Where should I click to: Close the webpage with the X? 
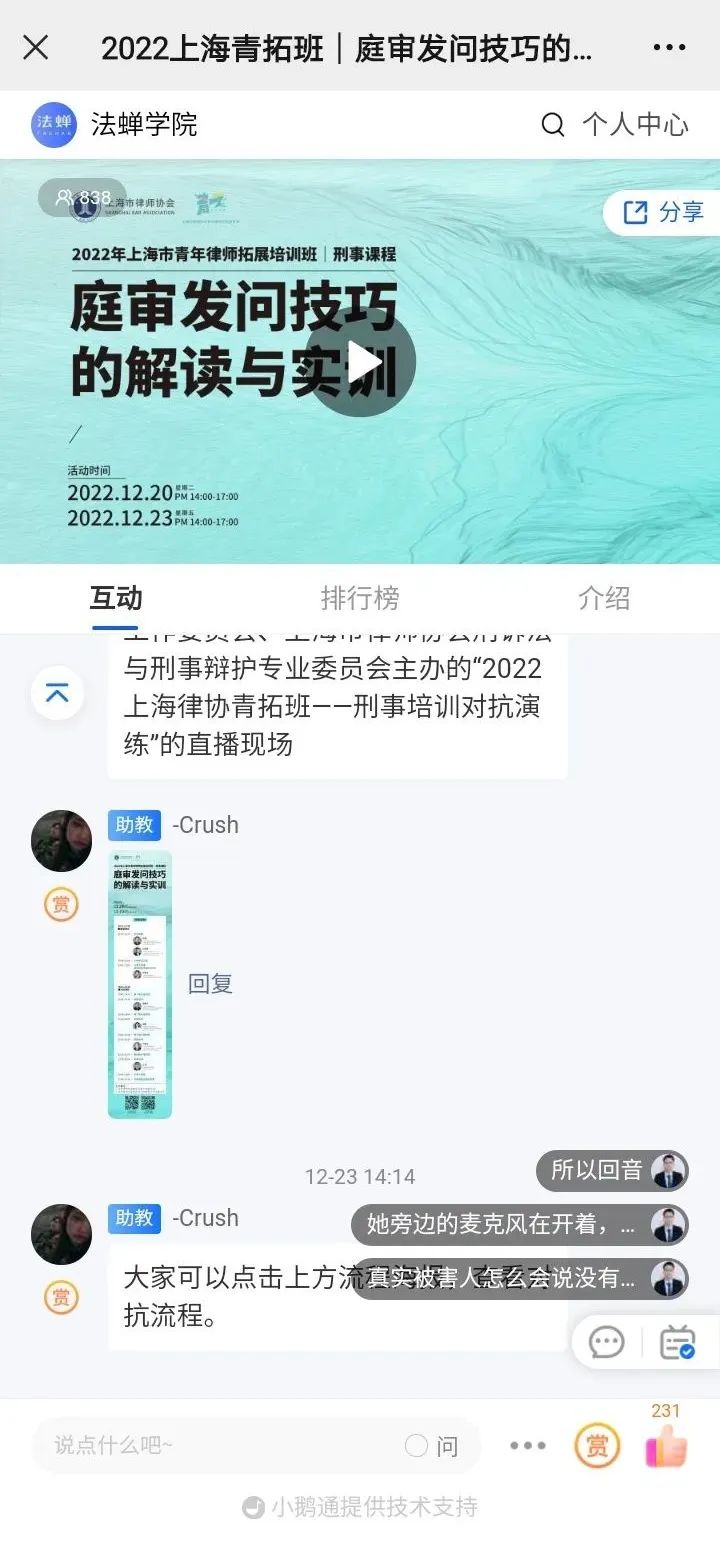[36, 47]
